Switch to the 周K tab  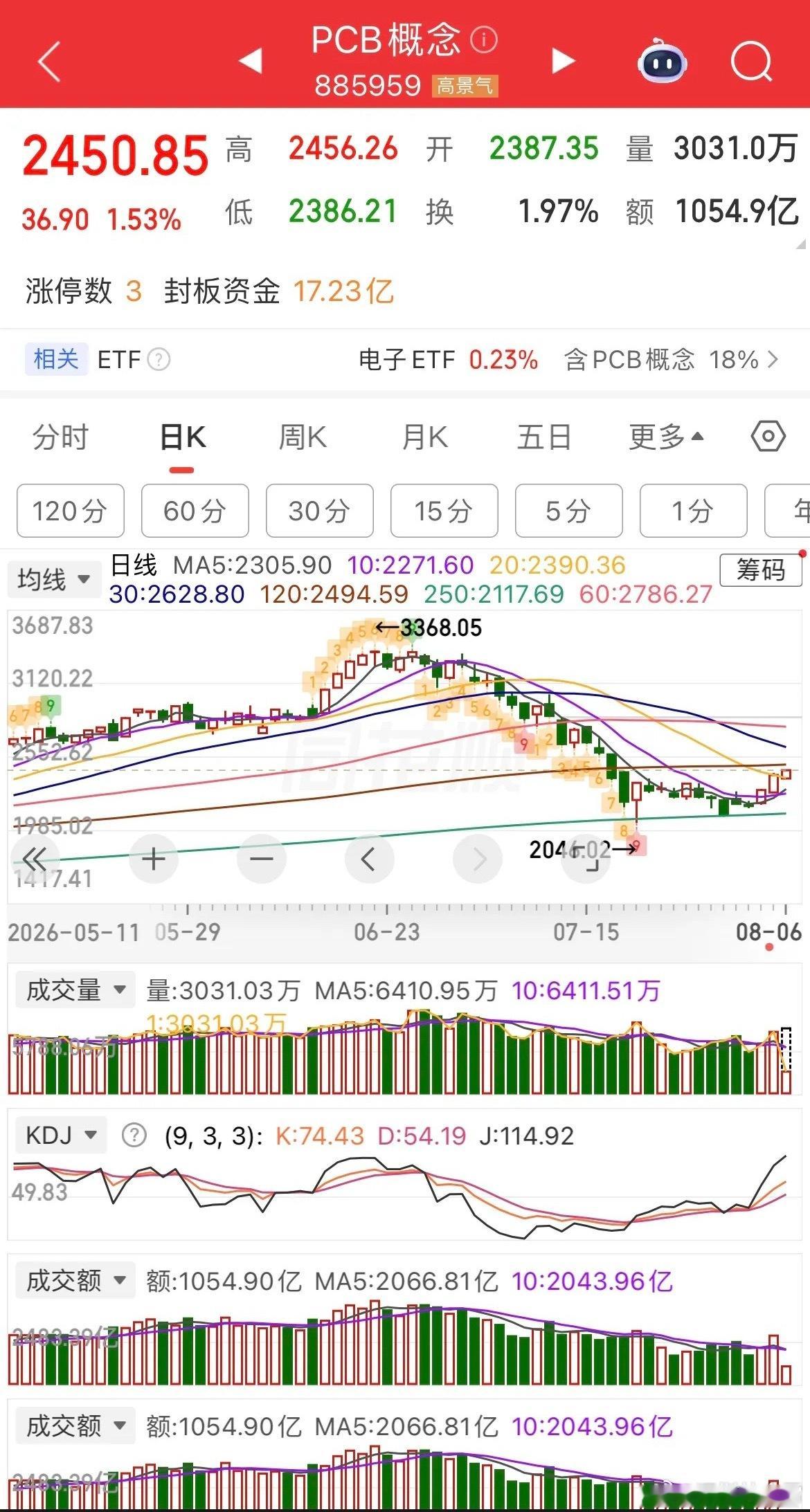302,438
